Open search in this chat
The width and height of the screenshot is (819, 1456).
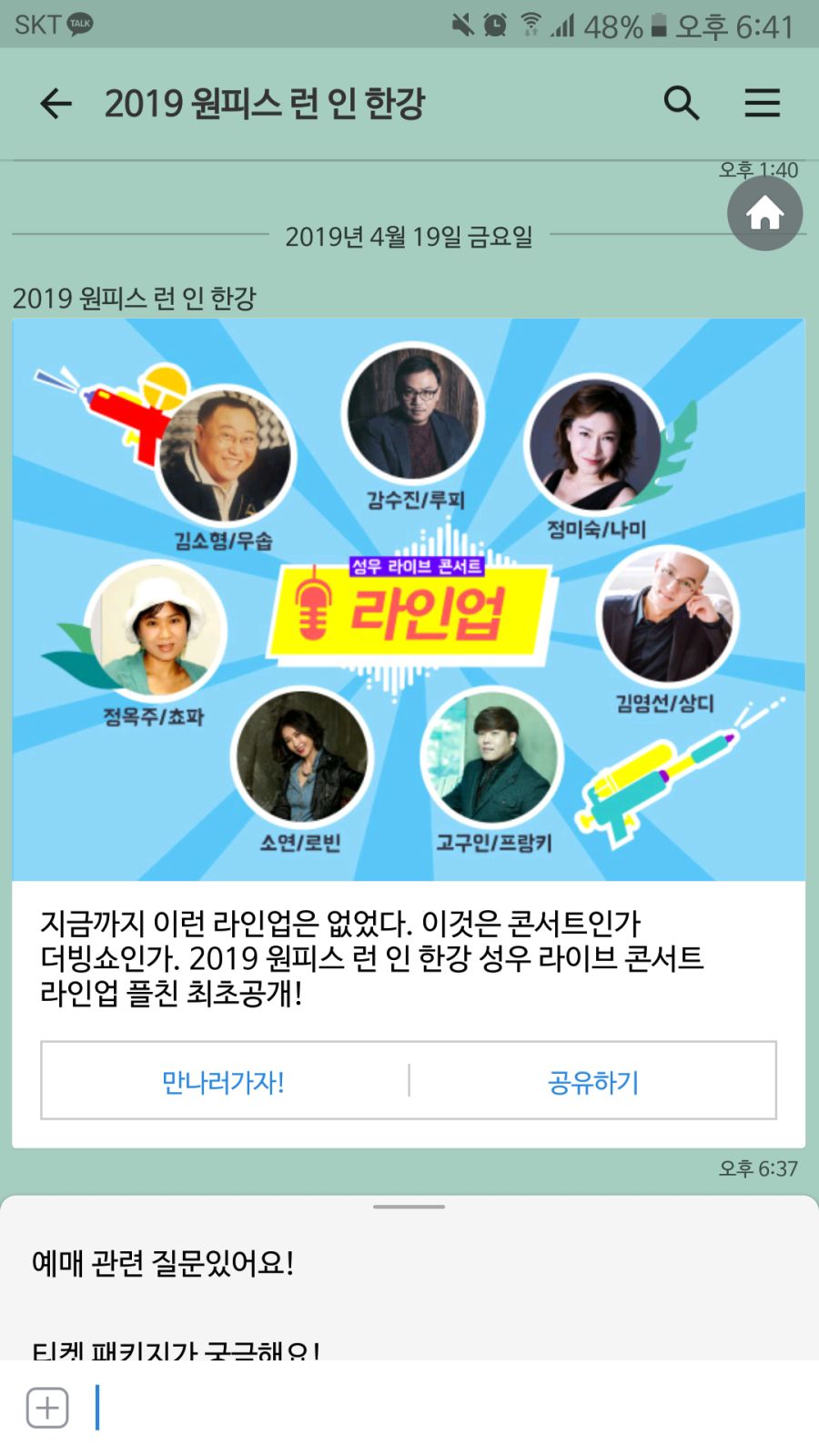(x=681, y=103)
